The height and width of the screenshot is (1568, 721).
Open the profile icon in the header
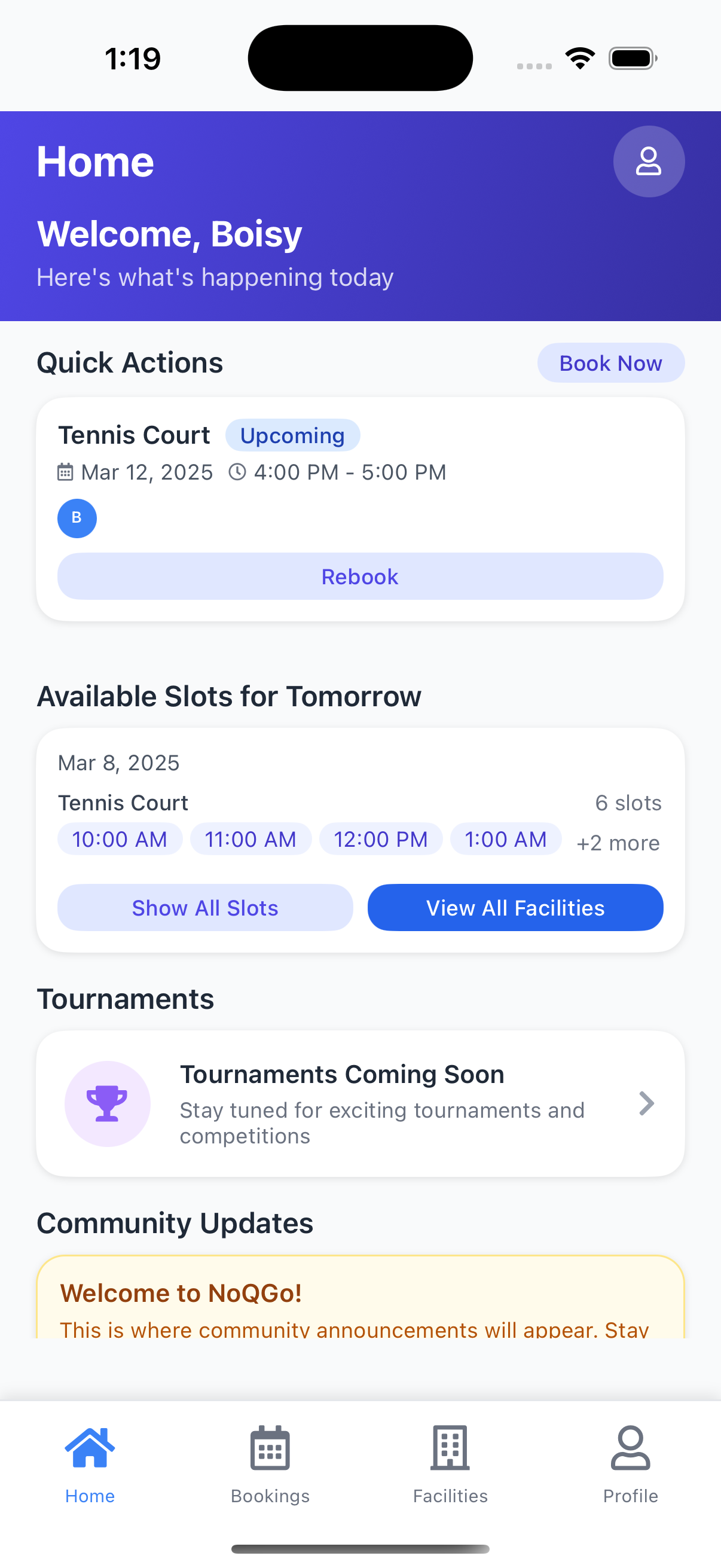[648, 161]
